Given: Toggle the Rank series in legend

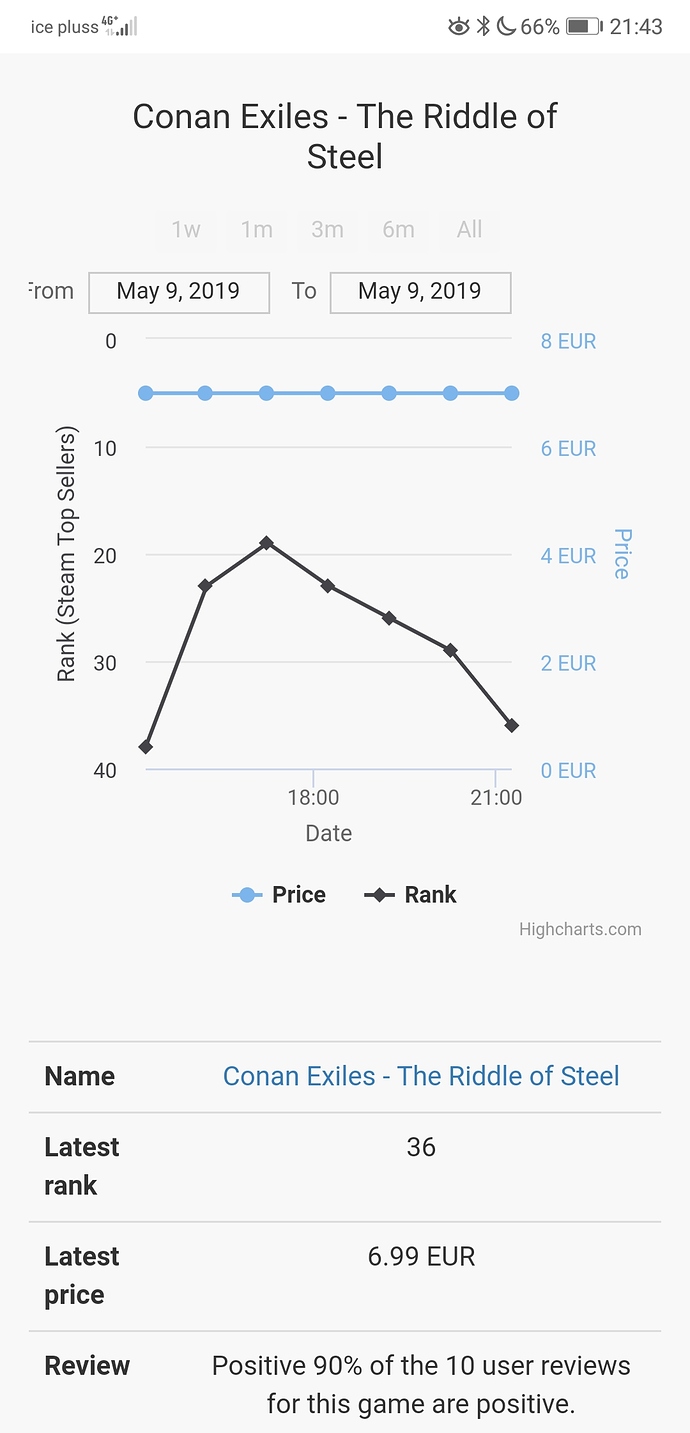Looking at the screenshot, I should tap(411, 895).
